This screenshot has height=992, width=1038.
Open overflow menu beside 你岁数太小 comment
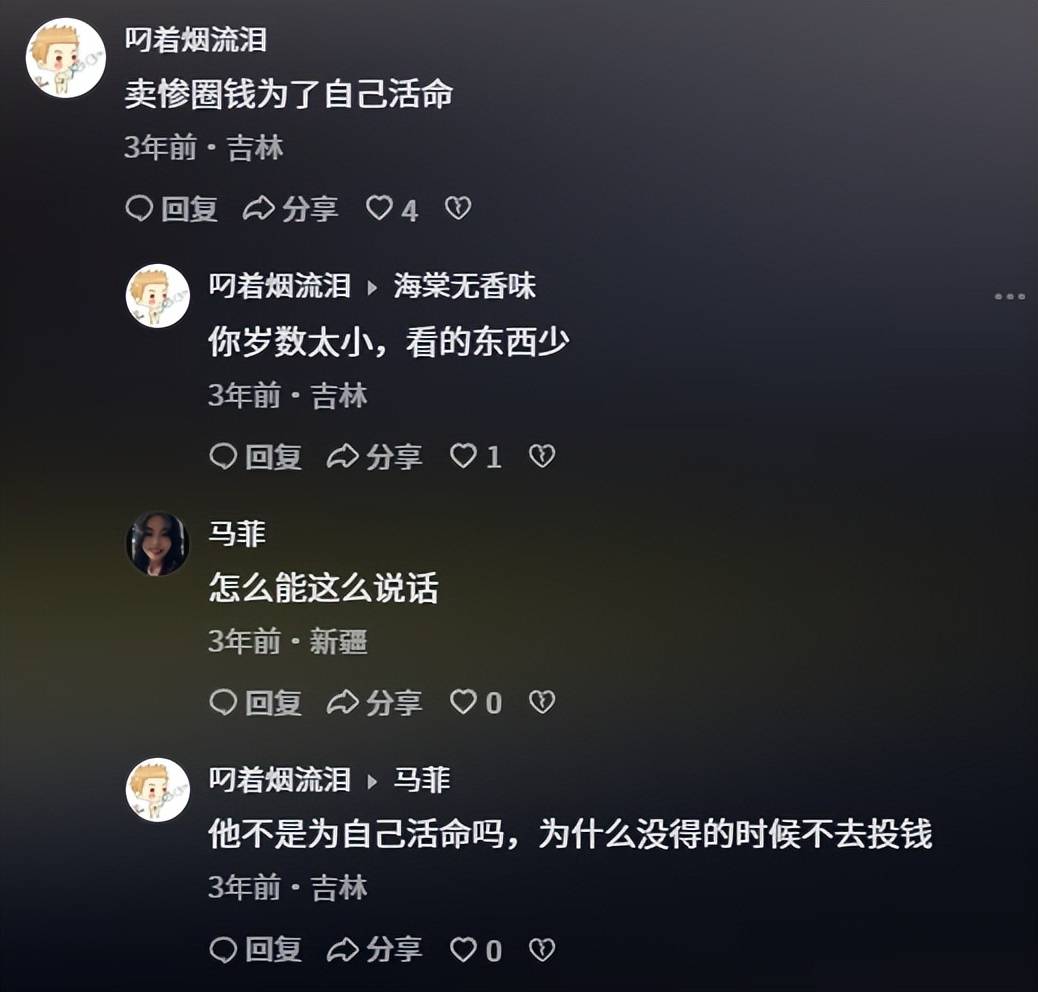(x=1009, y=297)
